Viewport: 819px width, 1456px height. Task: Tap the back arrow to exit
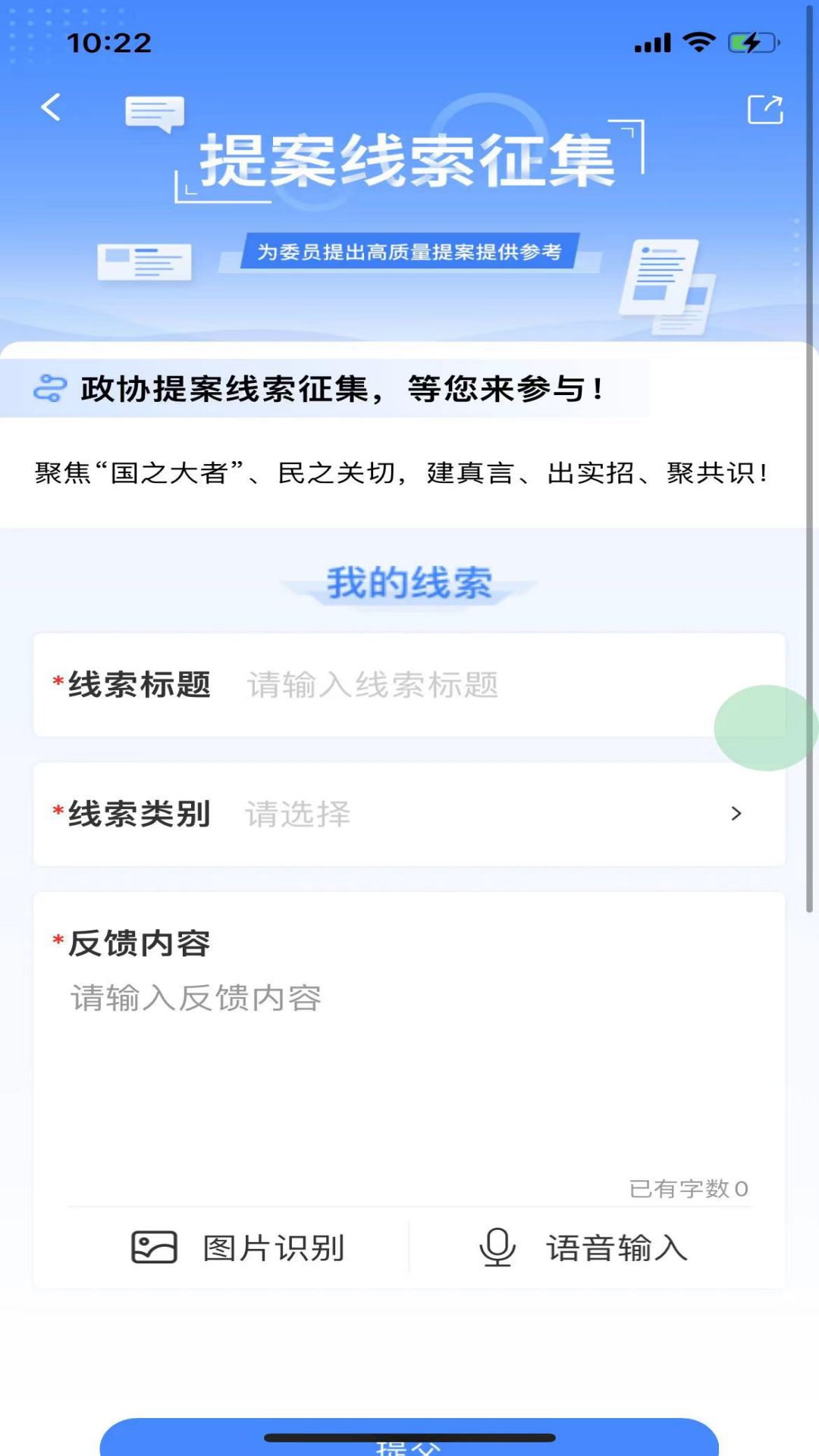[x=50, y=108]
